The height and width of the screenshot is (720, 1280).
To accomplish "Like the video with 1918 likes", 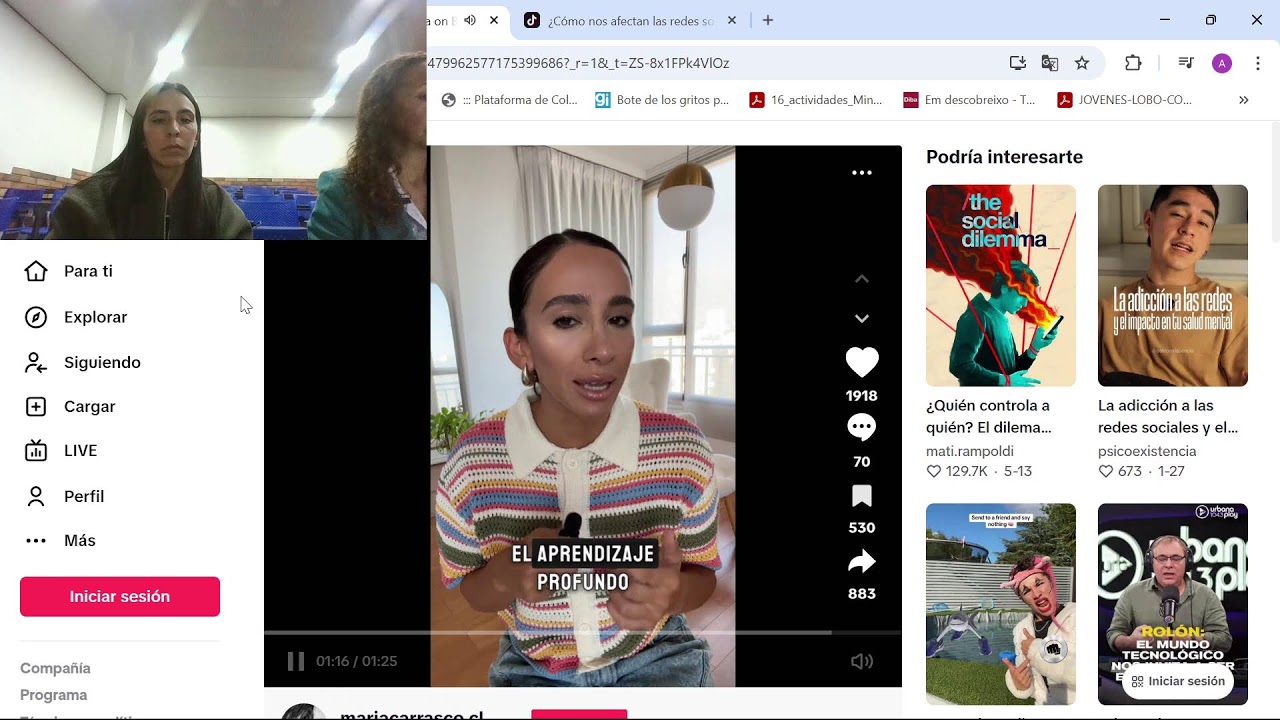I will click(861, 362).
